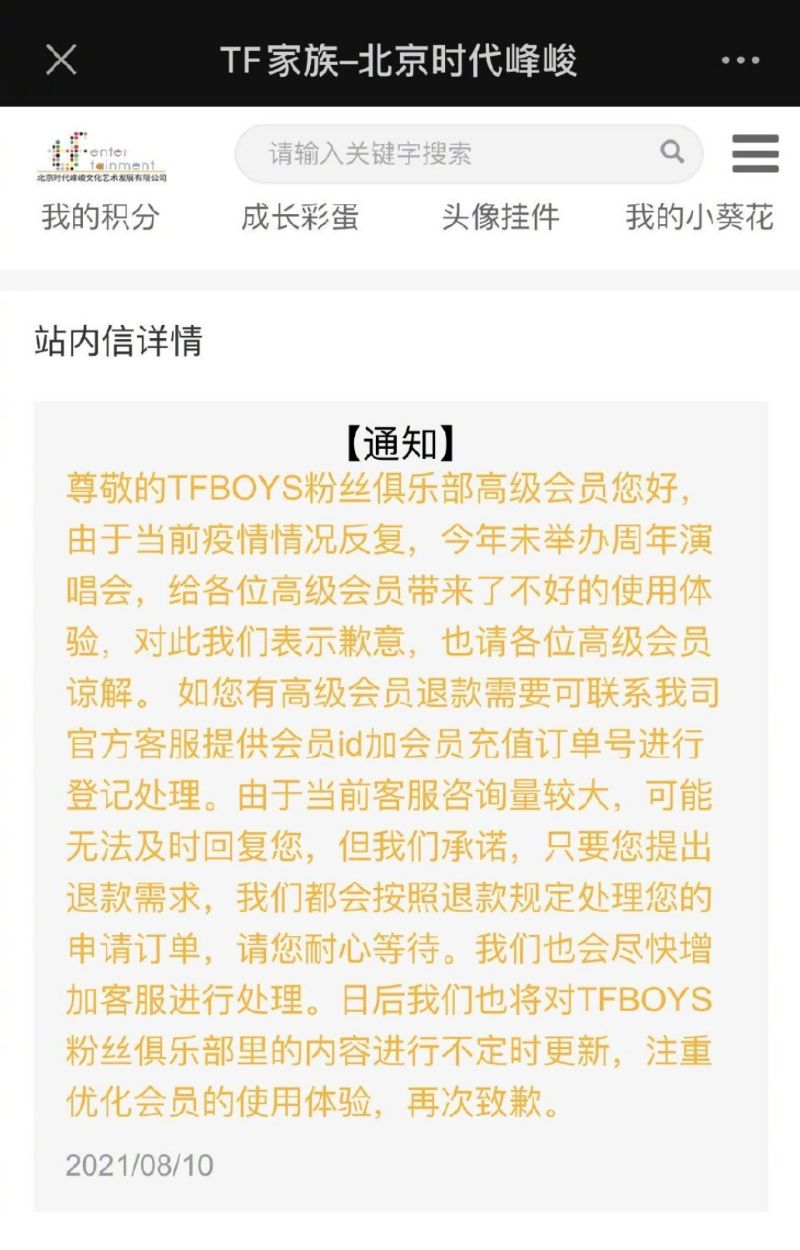The image size is (800, 1250).
Task: Select 我的小葵花 tab
Action: pyautogui.click(x=699, y=217)
